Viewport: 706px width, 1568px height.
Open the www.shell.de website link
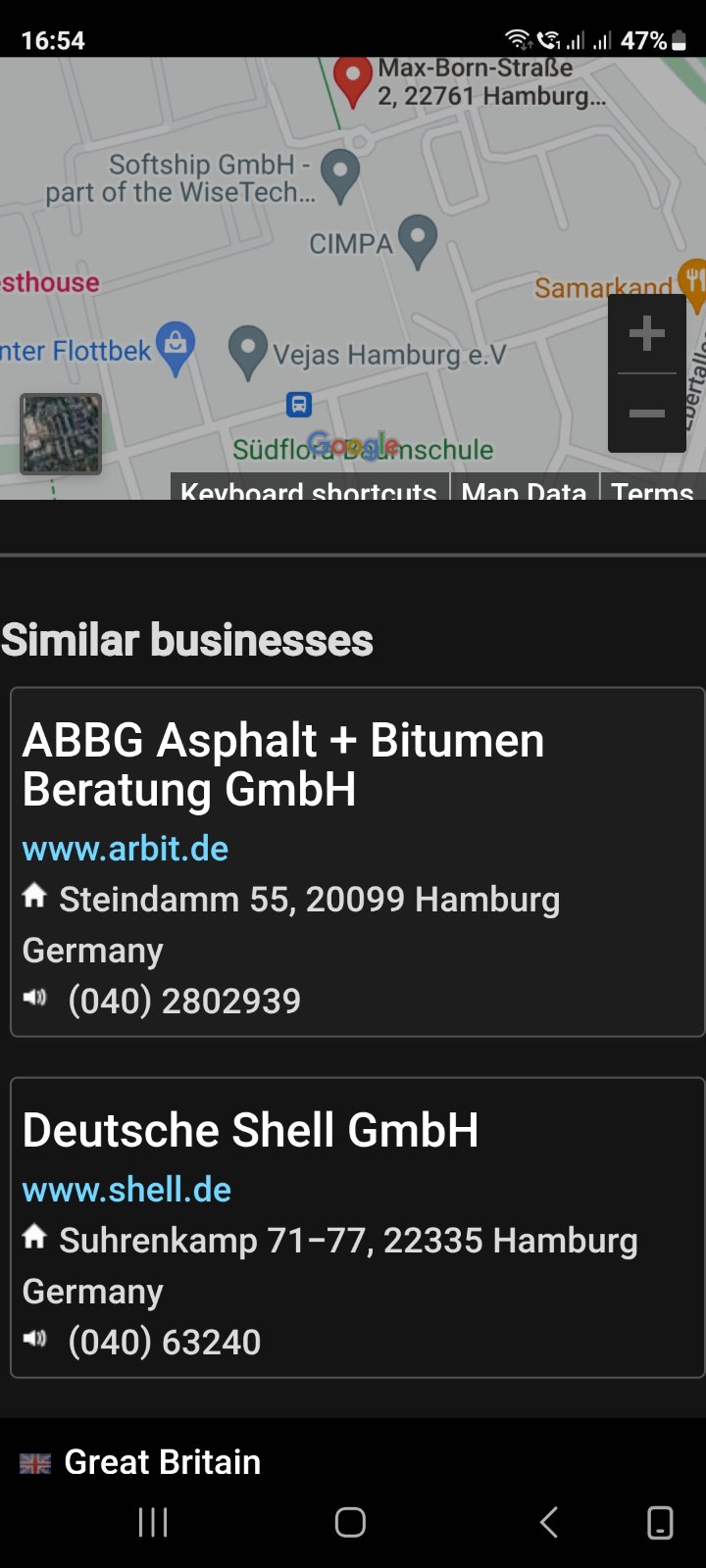point(126,1190)
